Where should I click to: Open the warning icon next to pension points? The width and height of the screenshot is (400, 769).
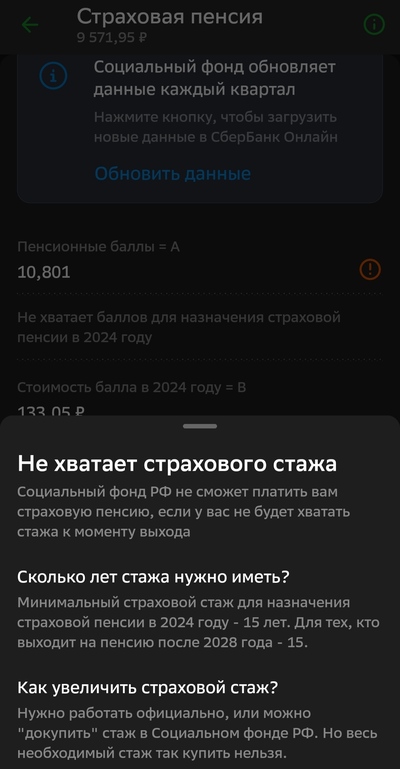(x=370, y=269)
